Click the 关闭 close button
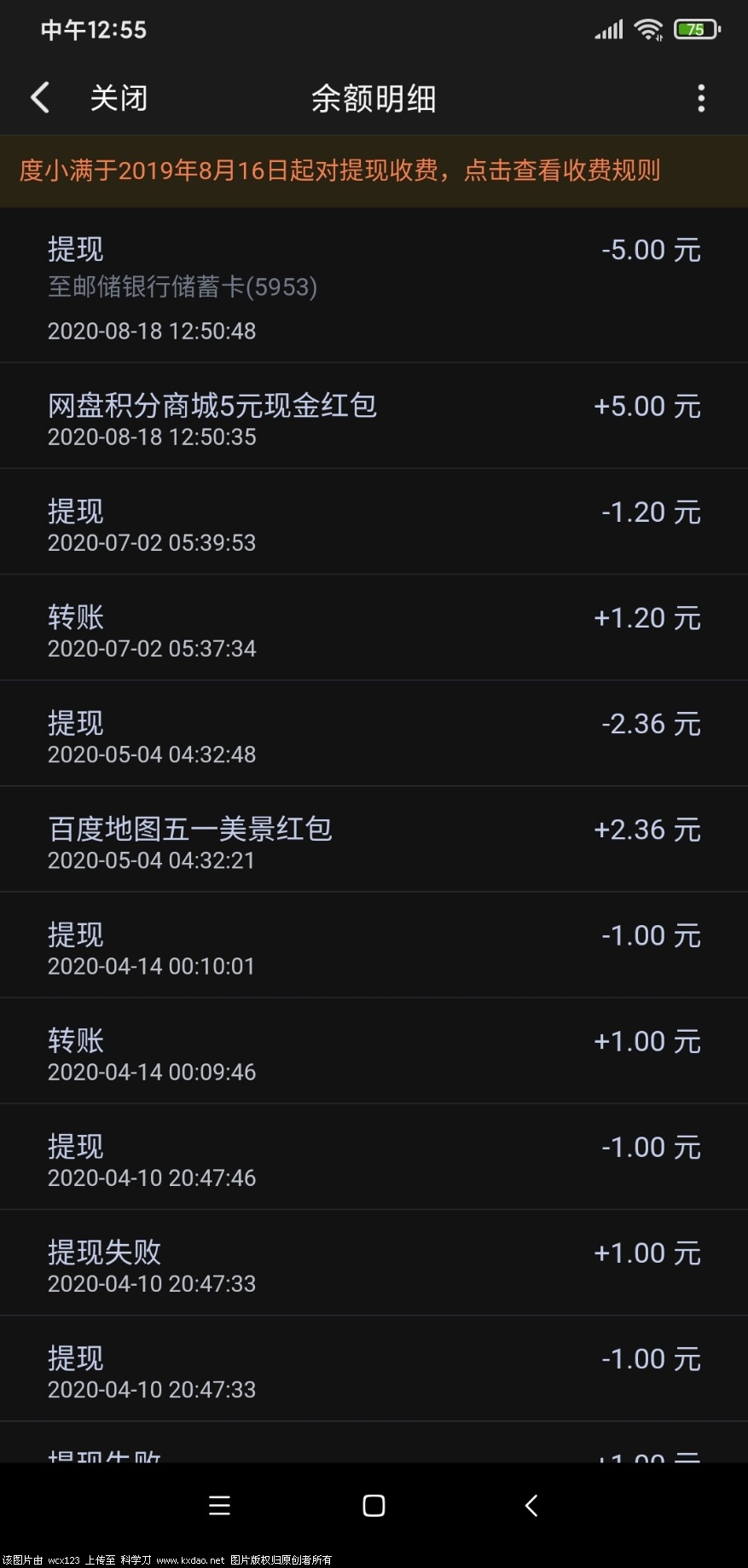Viewport: 748px width, 1568px height. [118, 97]
